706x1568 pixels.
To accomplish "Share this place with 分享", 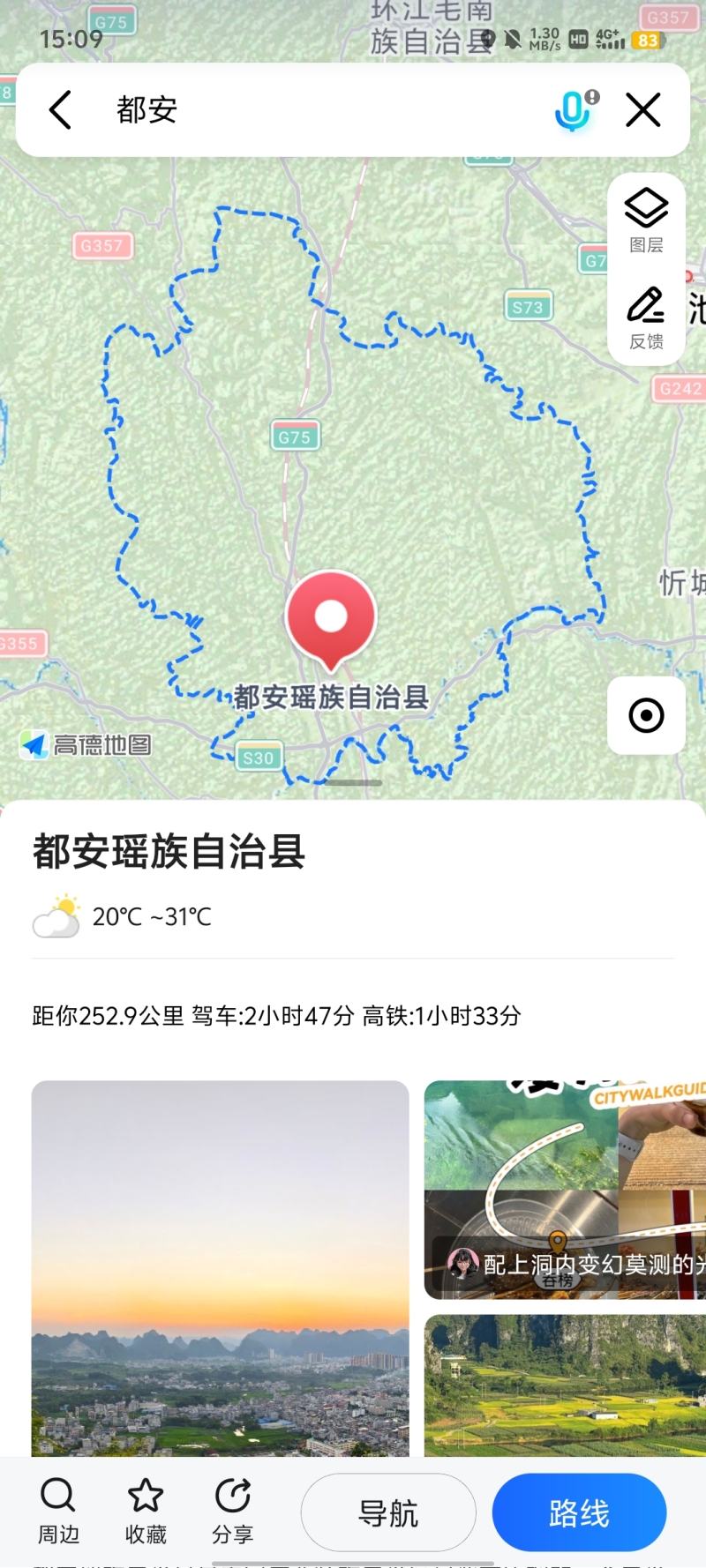I will click(x=233, y=1512).
